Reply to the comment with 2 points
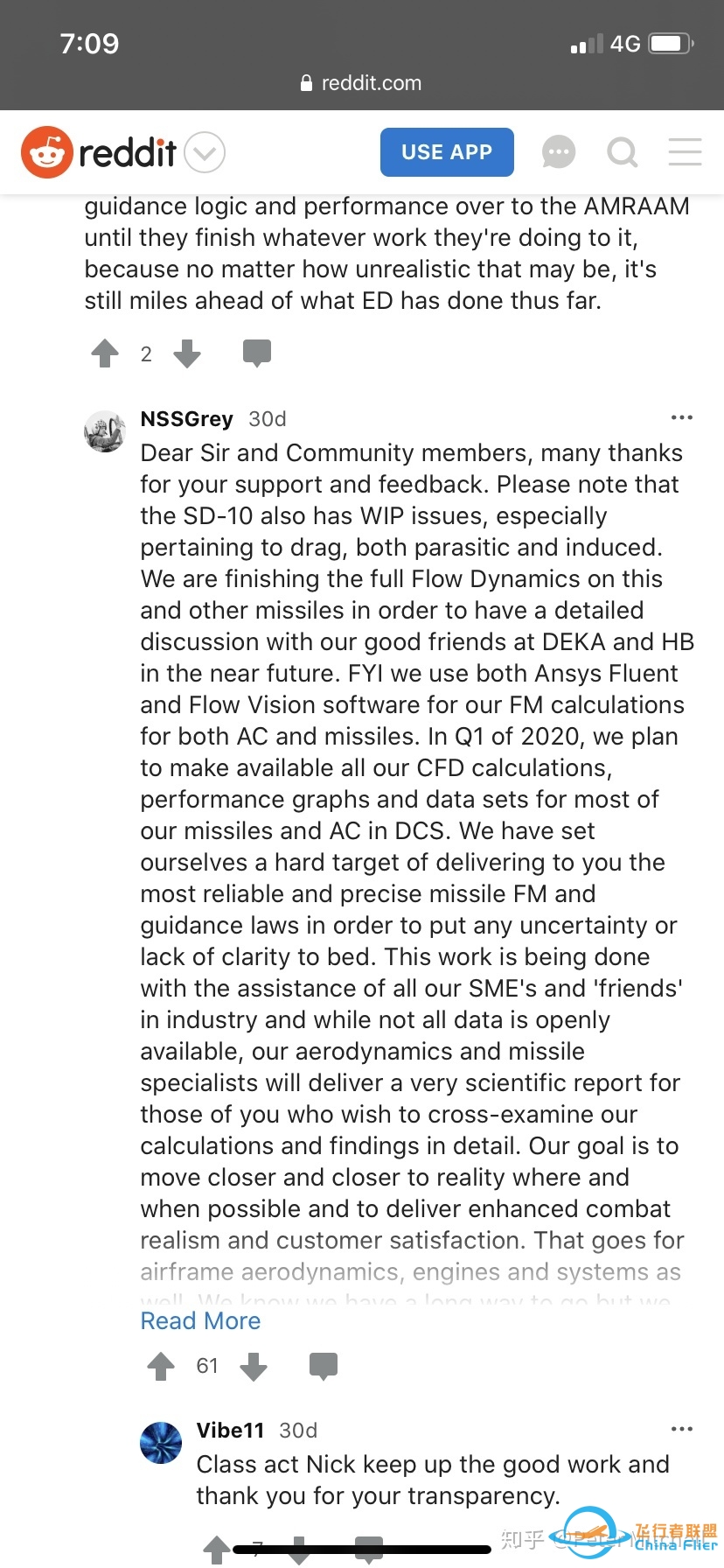 (x=257, y=353)
